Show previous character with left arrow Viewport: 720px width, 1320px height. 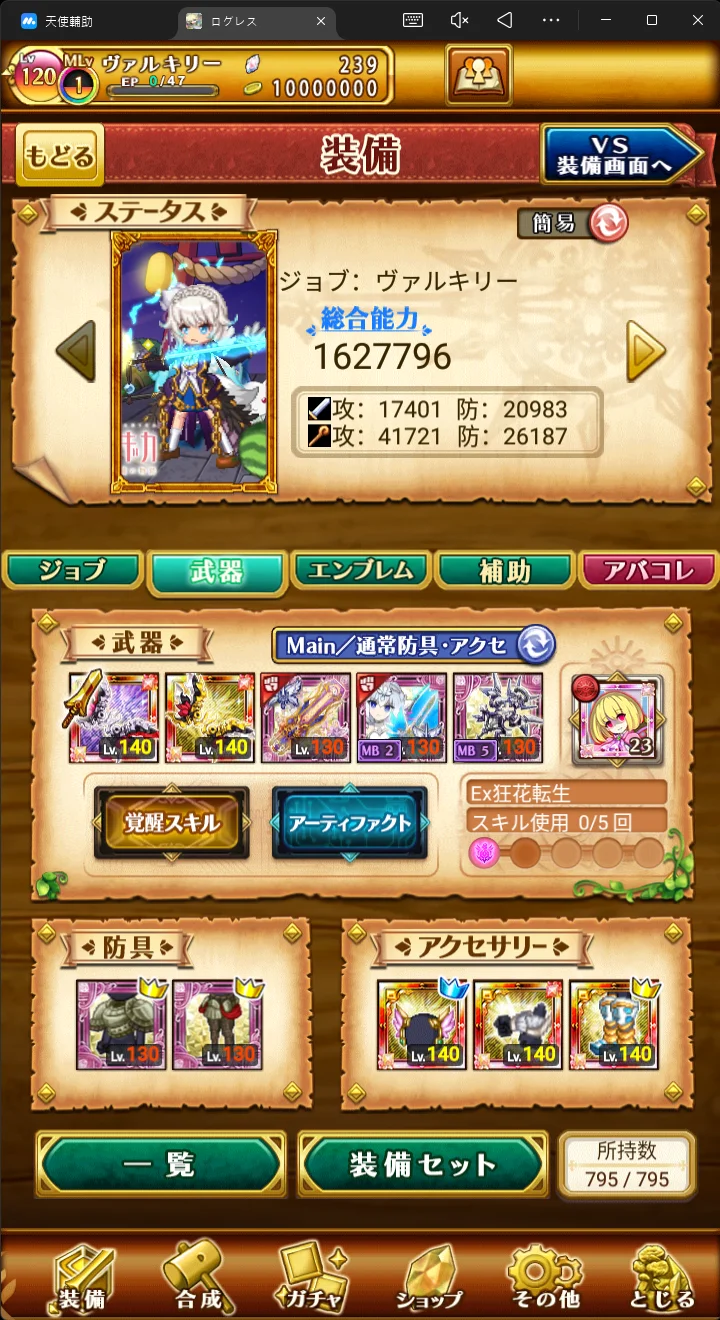[75, 351]
